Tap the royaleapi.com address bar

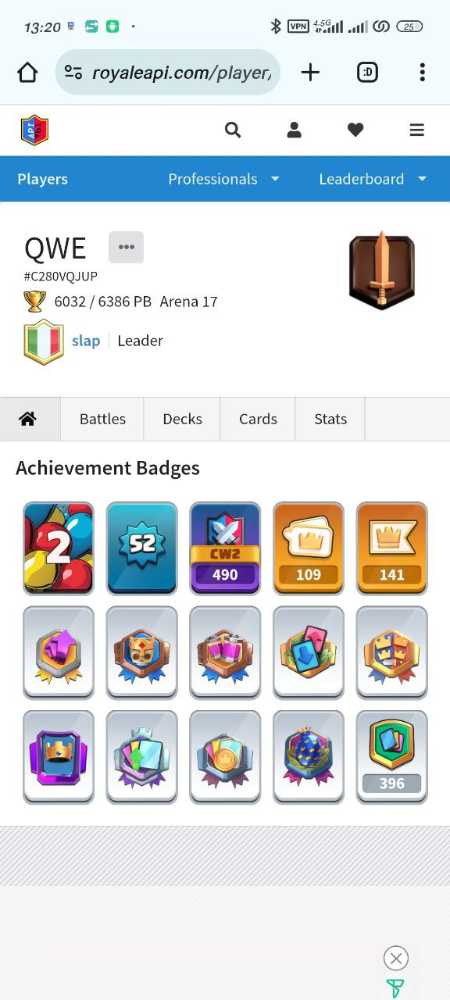pos(168,73)
